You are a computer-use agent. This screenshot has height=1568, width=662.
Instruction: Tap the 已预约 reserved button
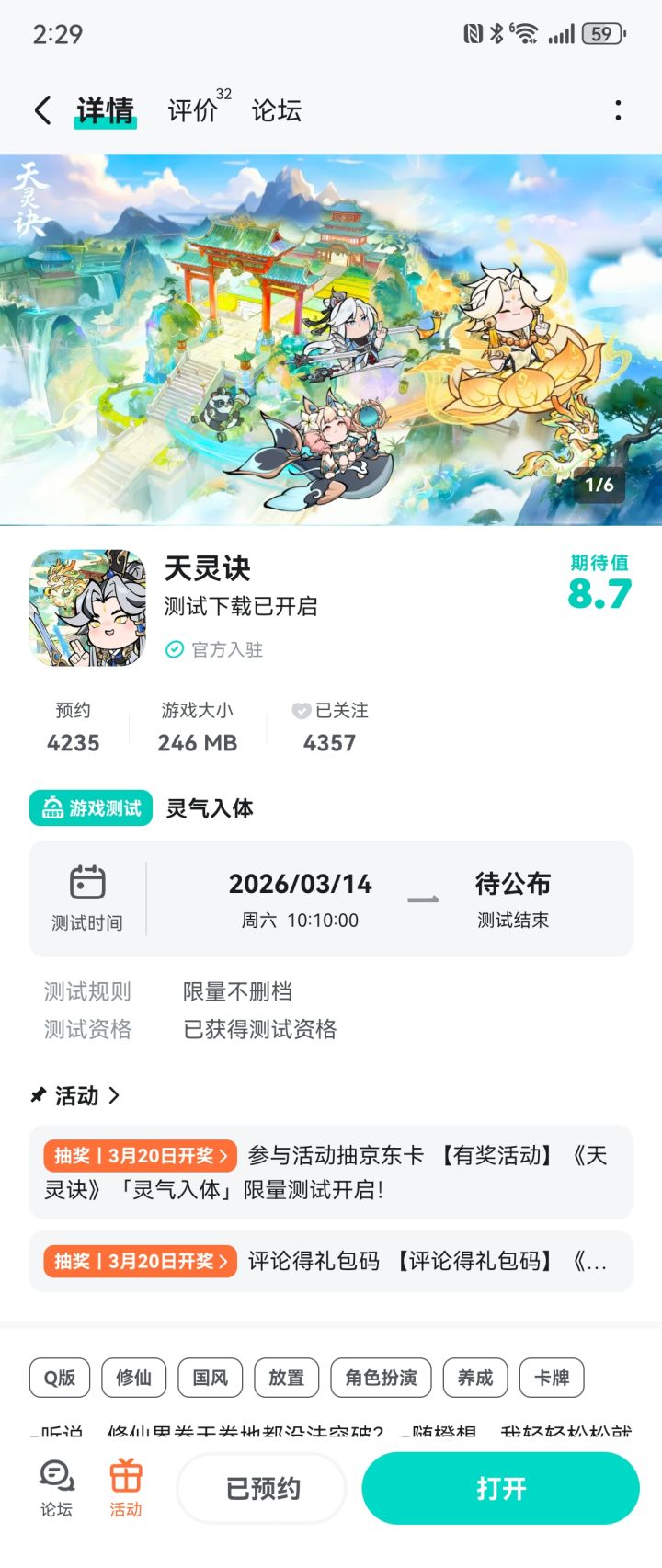261,1488
